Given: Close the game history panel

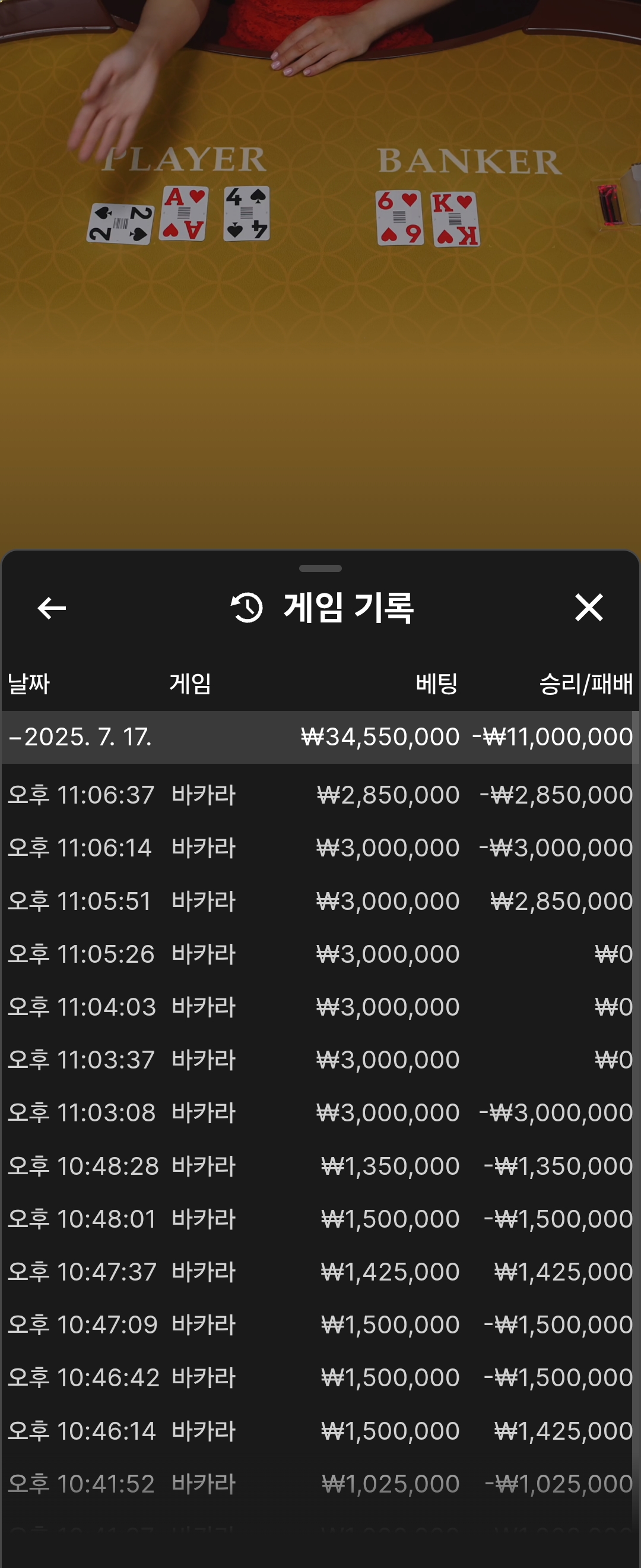Looking at the screenshot, I should click(588, 608).
